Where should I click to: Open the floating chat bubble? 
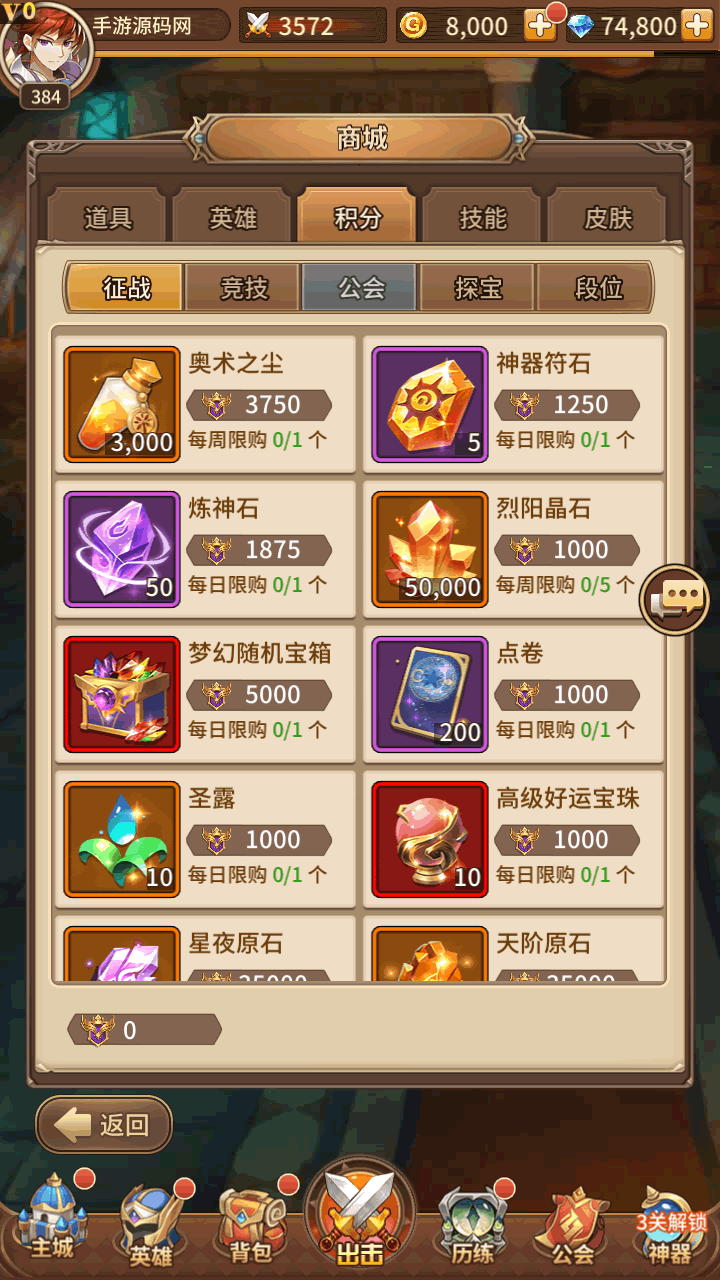[675, 600]
